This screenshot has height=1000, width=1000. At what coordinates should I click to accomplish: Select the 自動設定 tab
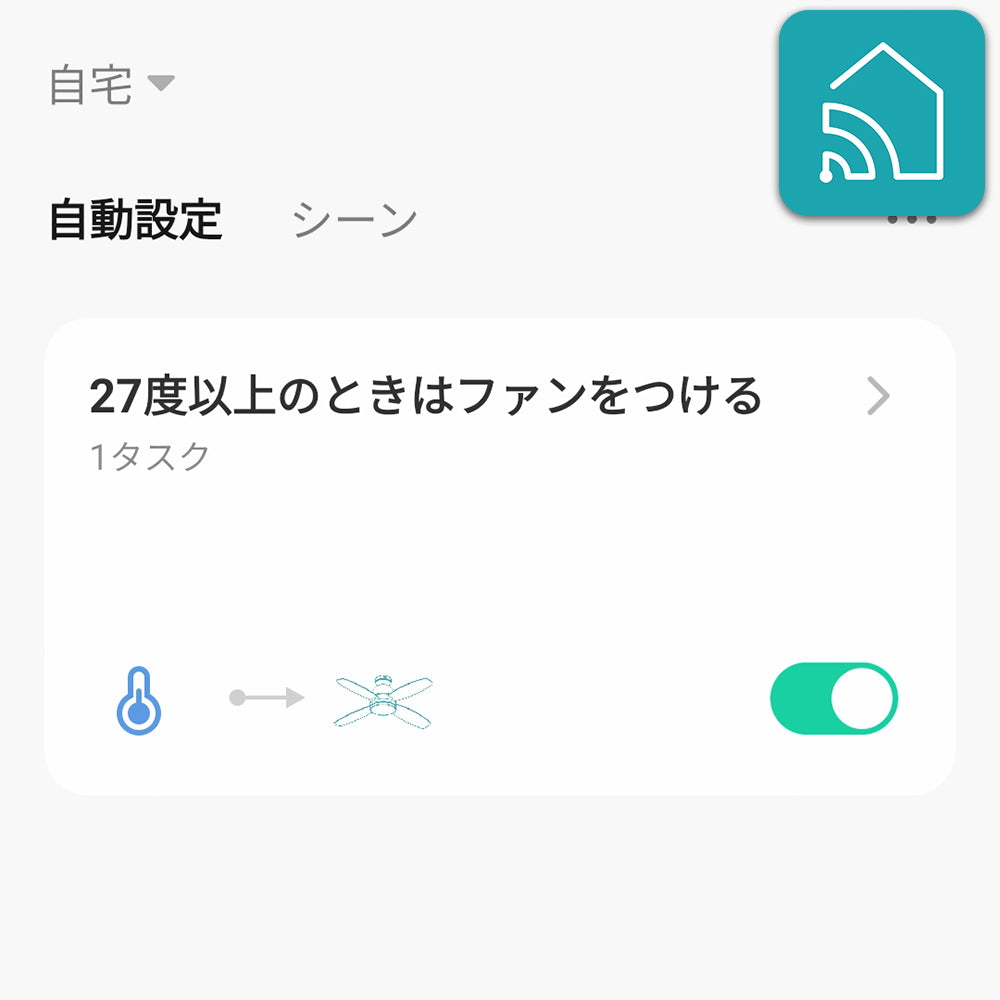click(x=135, y=220)
